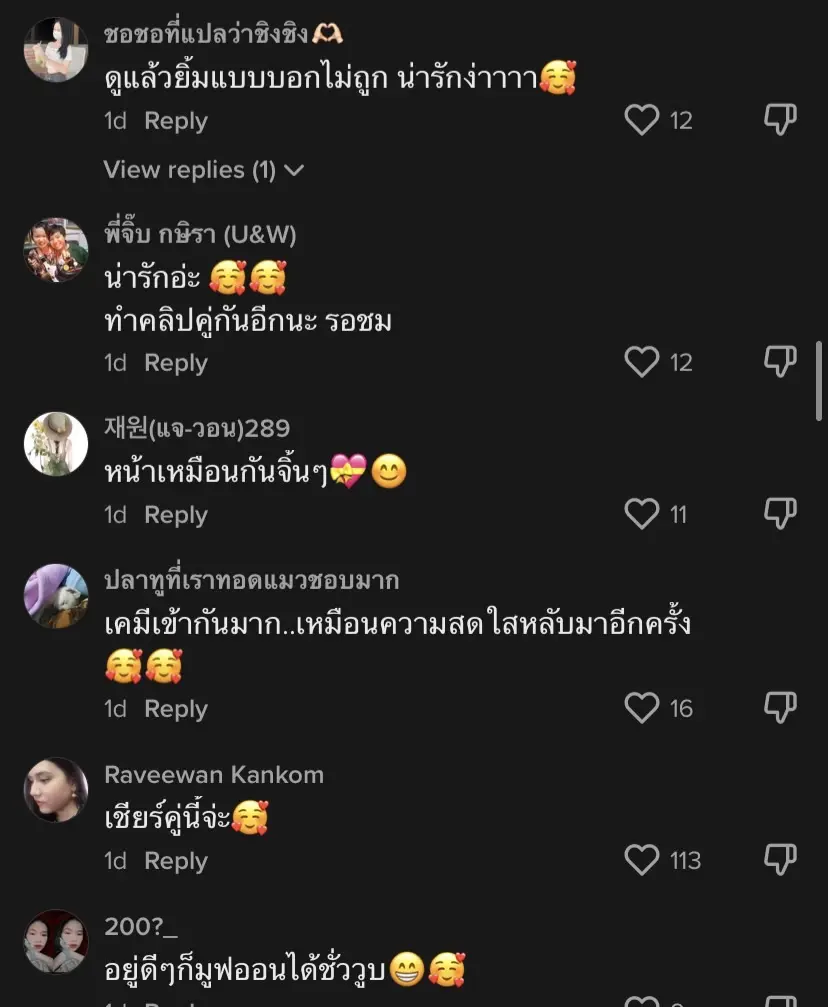Toggle the like on the 200?_ comment
Screen dimensions: 828x1007
click(x=643, y=1000)
